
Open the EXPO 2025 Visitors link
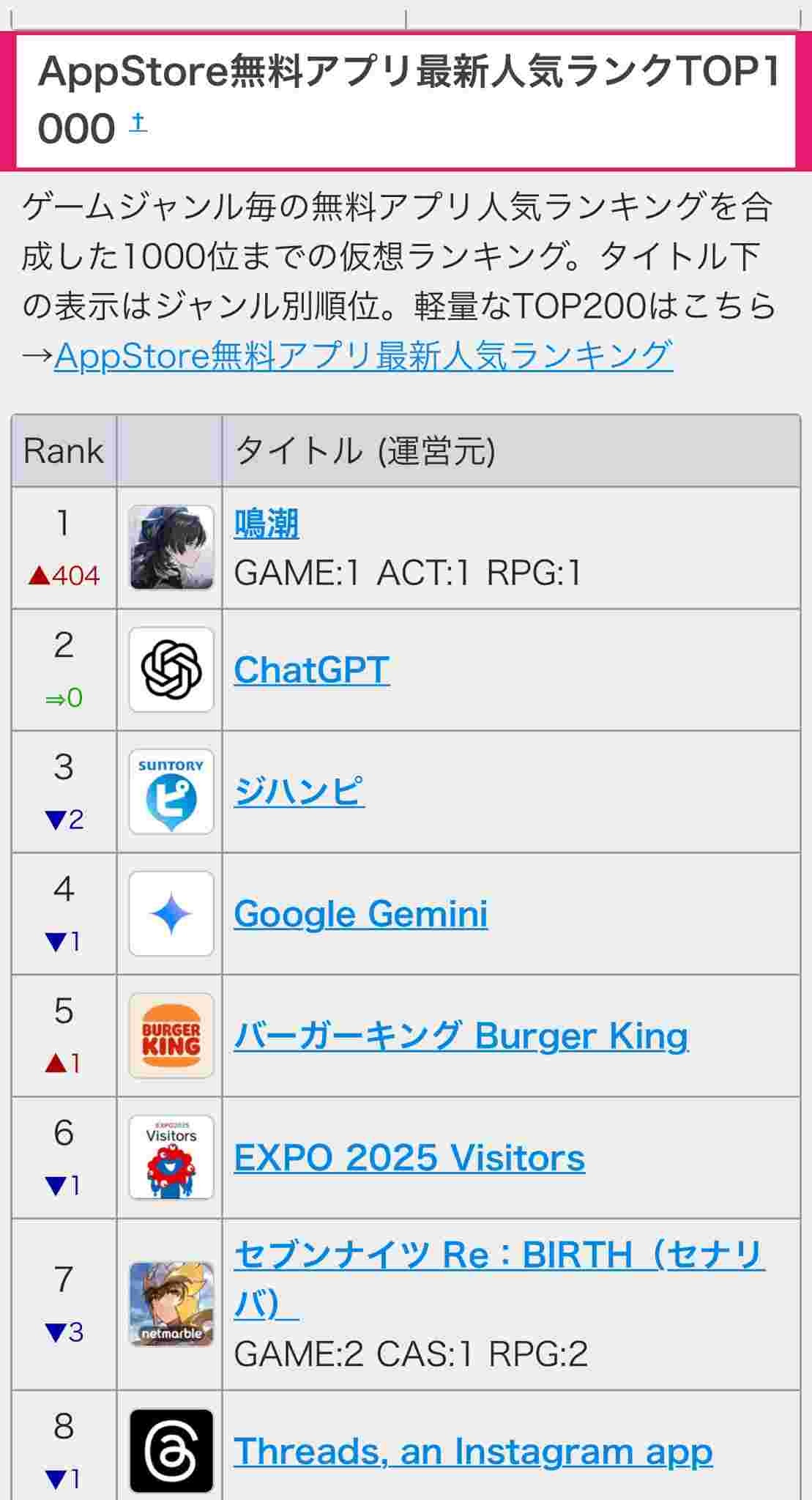(x=409, y=1158)
